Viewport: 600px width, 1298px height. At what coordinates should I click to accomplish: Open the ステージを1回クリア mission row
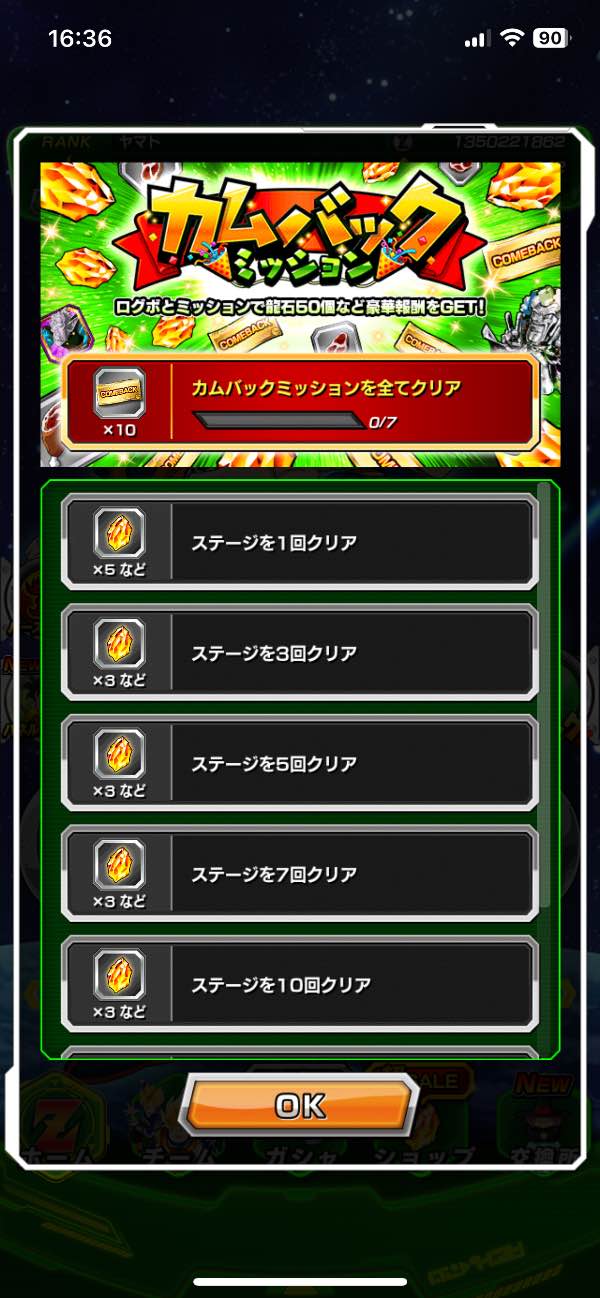299,542
